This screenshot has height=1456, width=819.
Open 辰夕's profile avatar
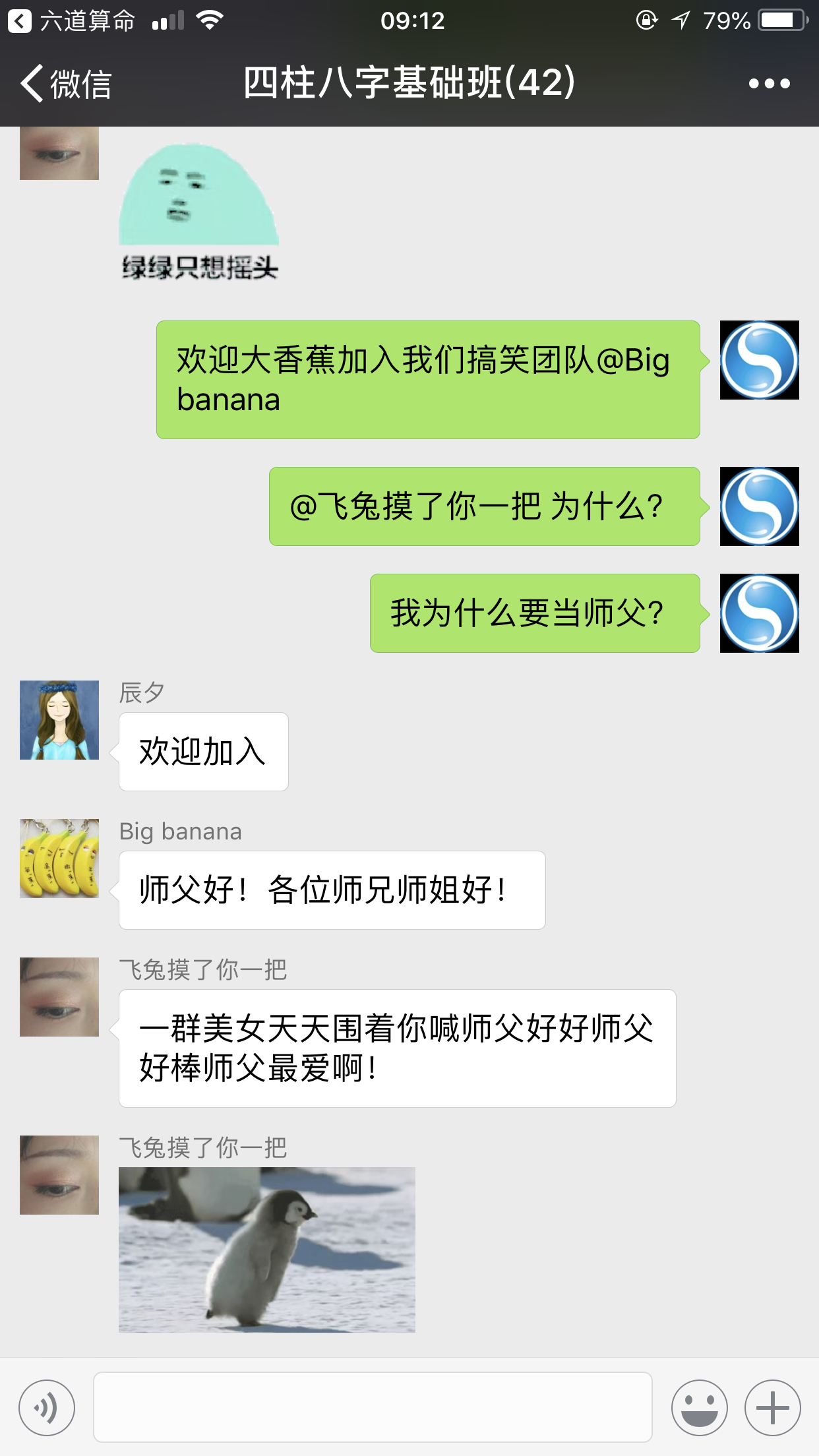point(59,720)
